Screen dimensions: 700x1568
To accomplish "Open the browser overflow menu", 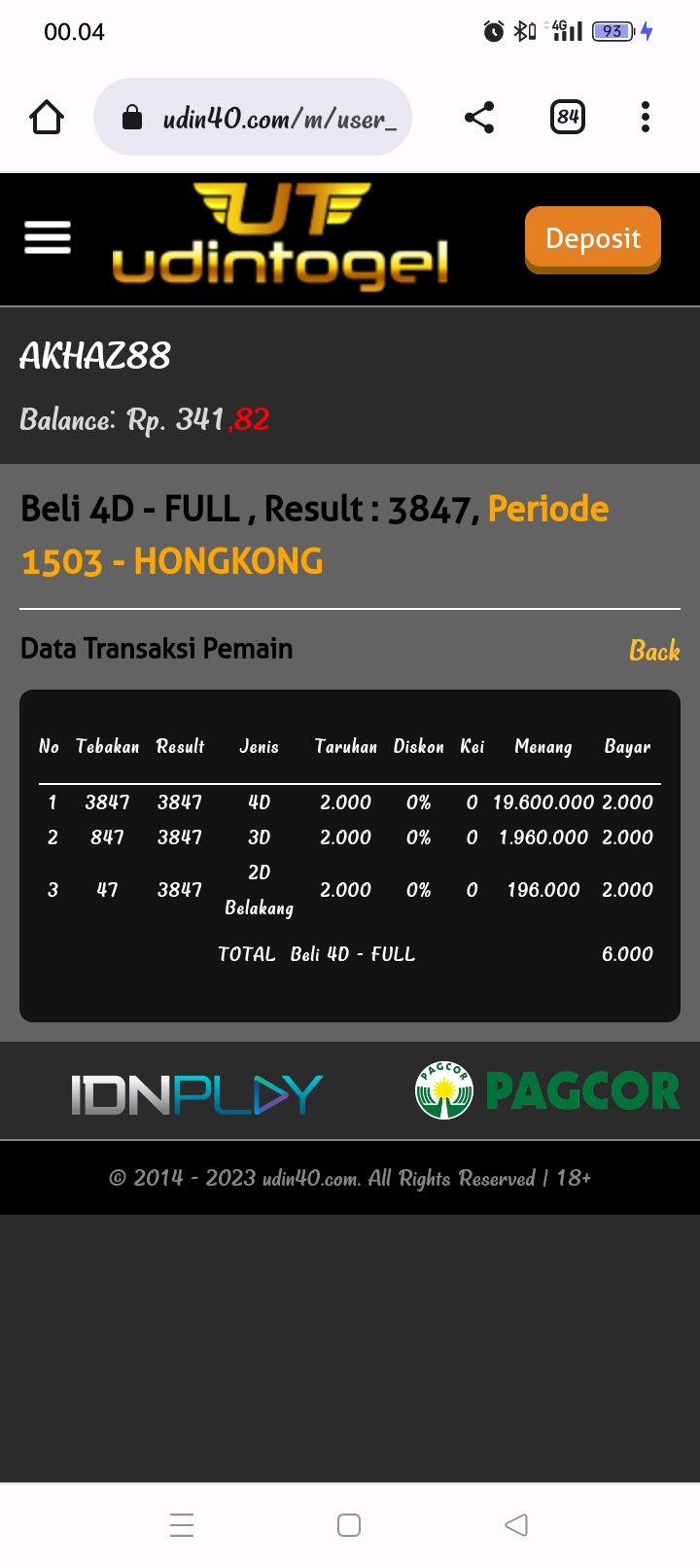I will click(x=645, y=118).
